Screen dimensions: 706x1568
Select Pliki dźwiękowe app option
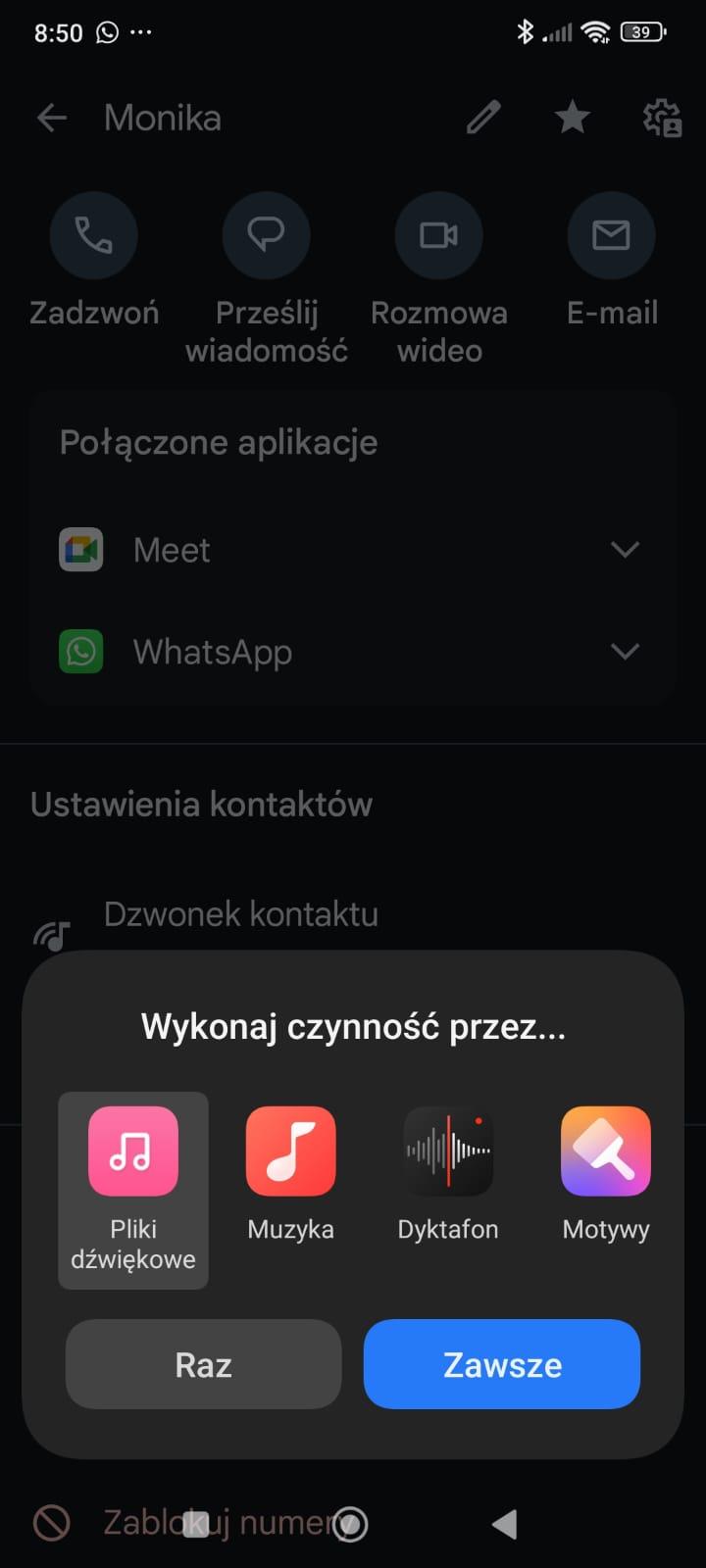[x=133, y=1189]
